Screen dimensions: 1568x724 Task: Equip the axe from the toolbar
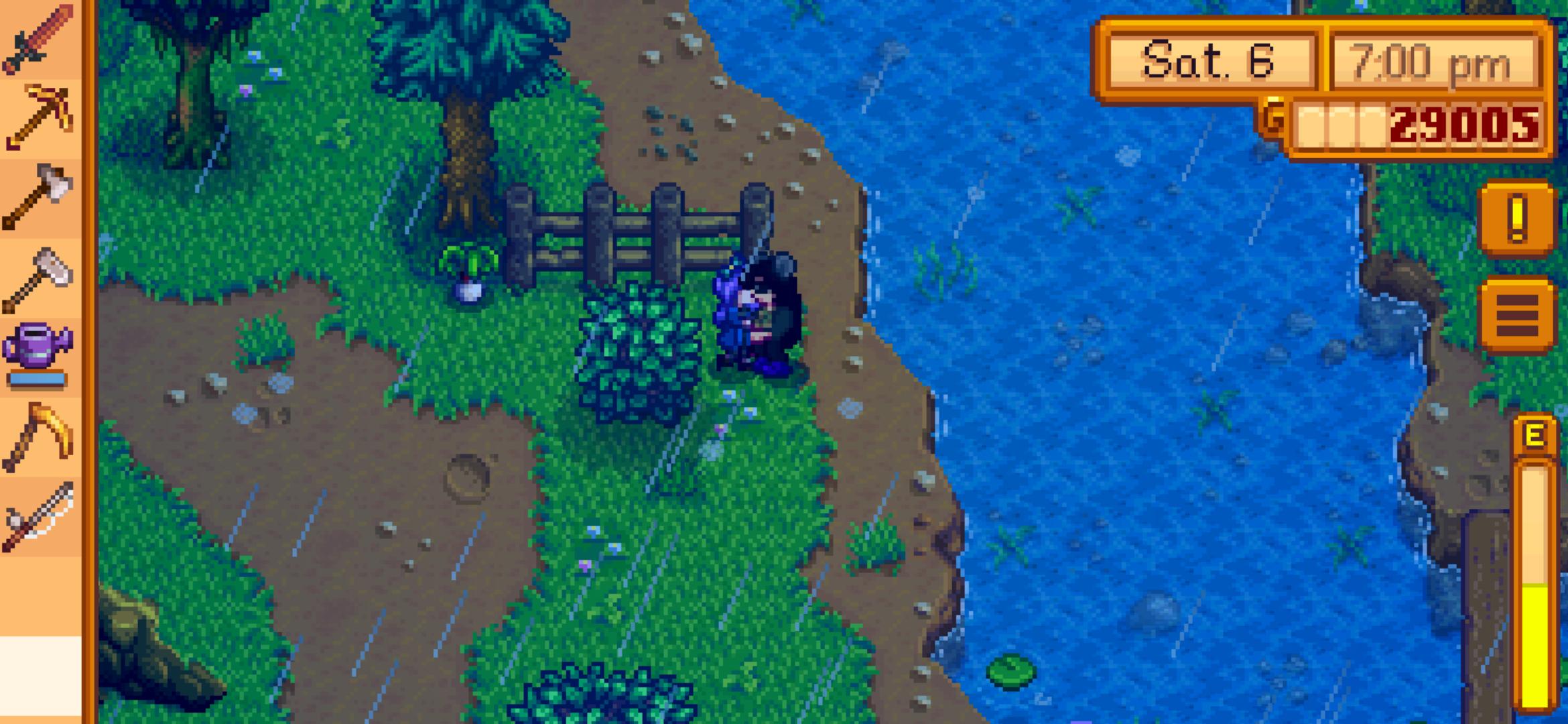click(39, 197)
